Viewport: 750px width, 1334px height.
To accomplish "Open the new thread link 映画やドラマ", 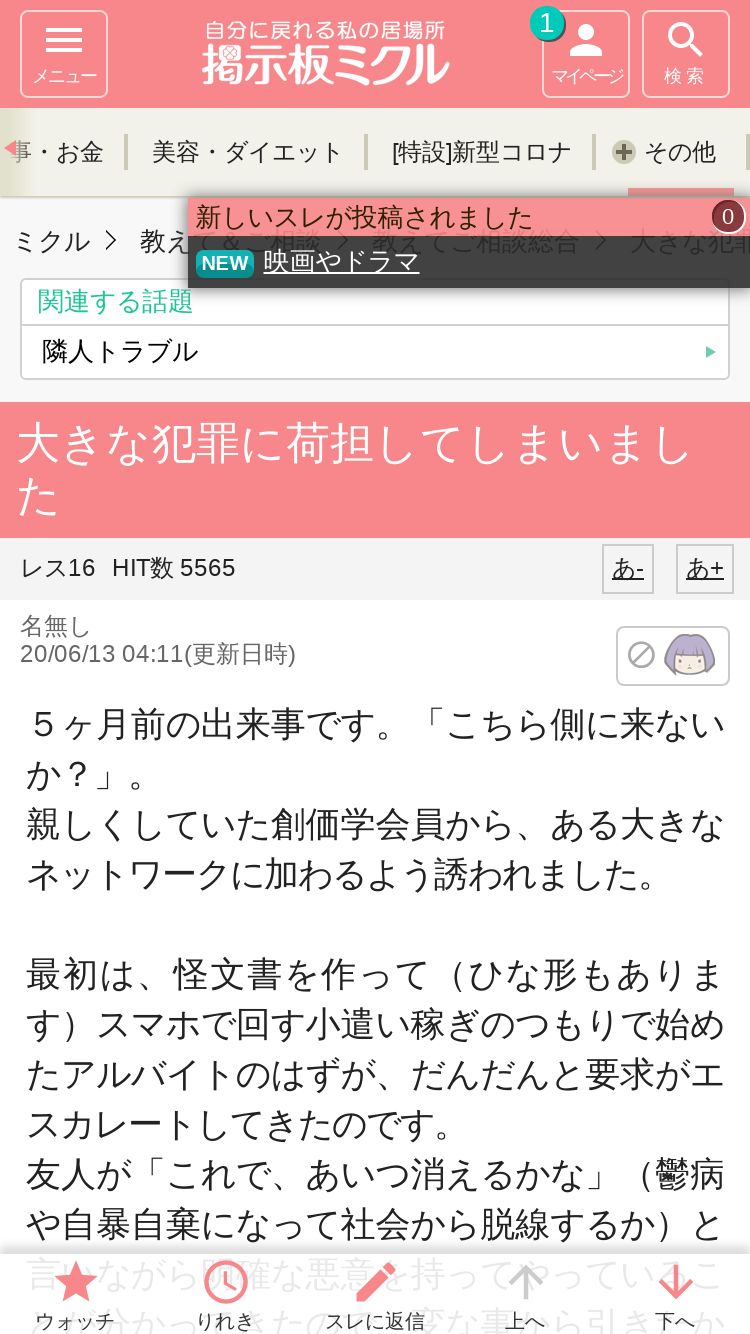I will 341,262.
